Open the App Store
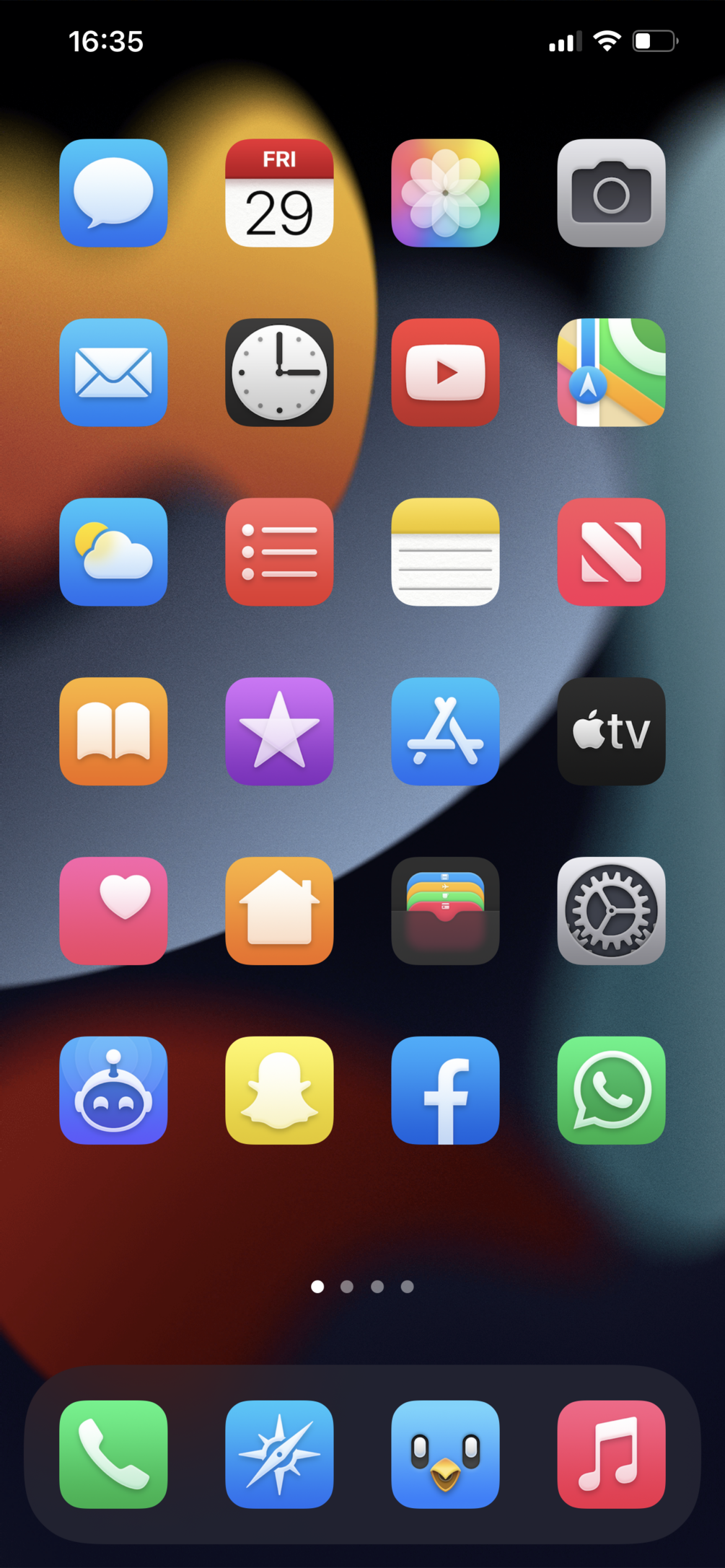The width and height of the screenshot is (725, 1568). click(x=445, y=731)
